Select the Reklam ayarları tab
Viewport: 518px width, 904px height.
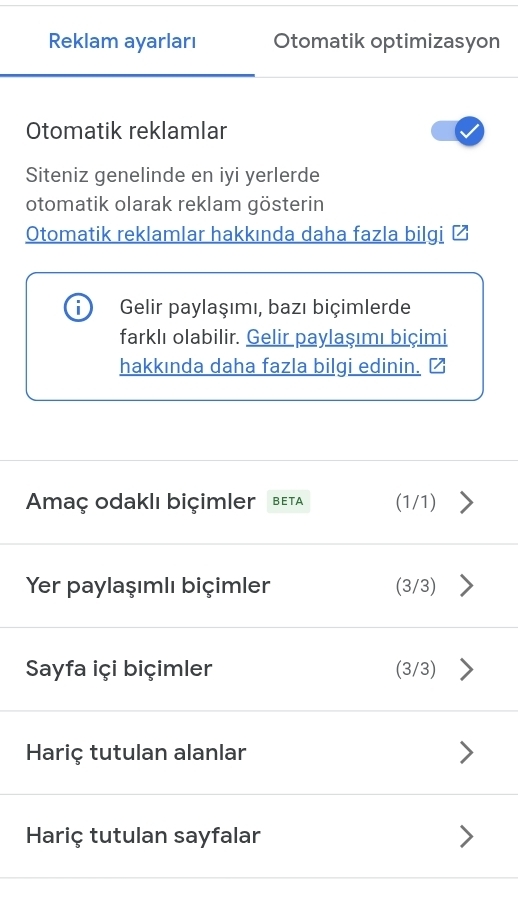tap(122, 42)
